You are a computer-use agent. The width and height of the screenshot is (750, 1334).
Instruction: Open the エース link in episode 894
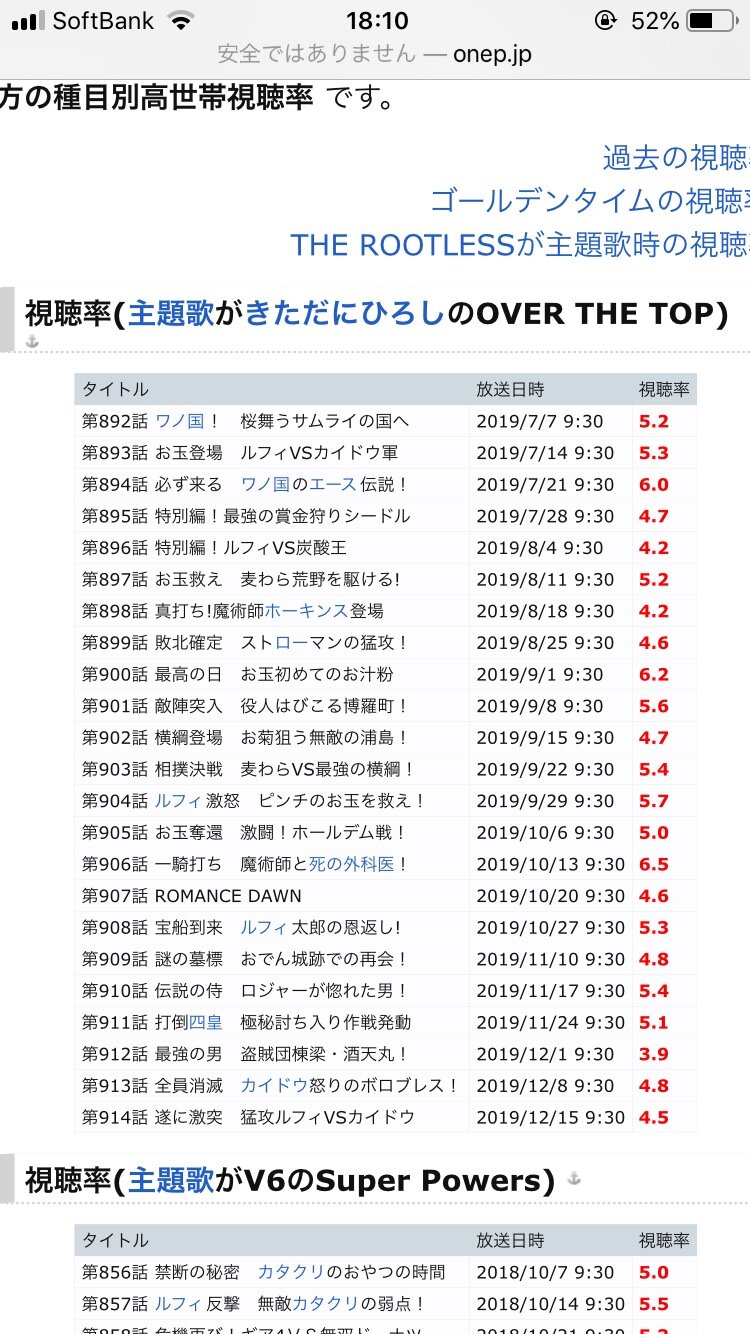point(332,484)
